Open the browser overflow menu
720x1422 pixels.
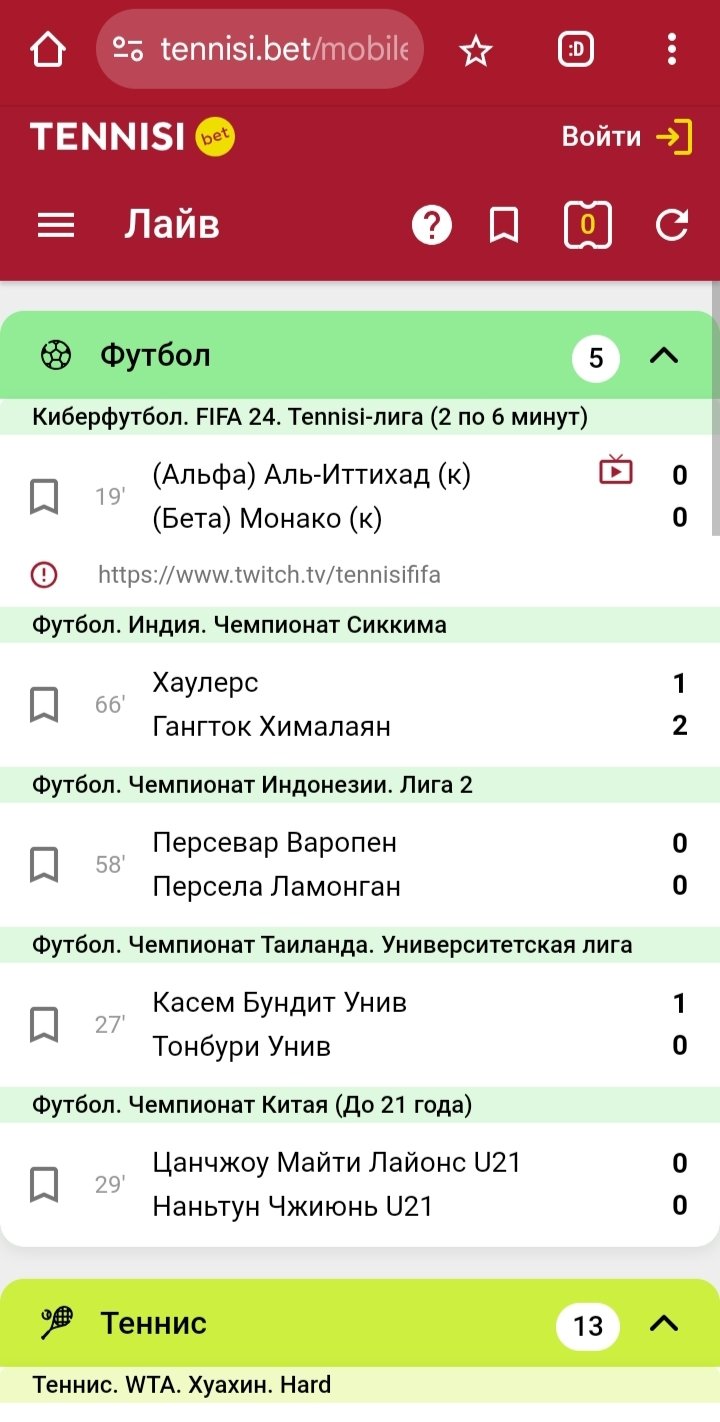(x=672, y=49)
